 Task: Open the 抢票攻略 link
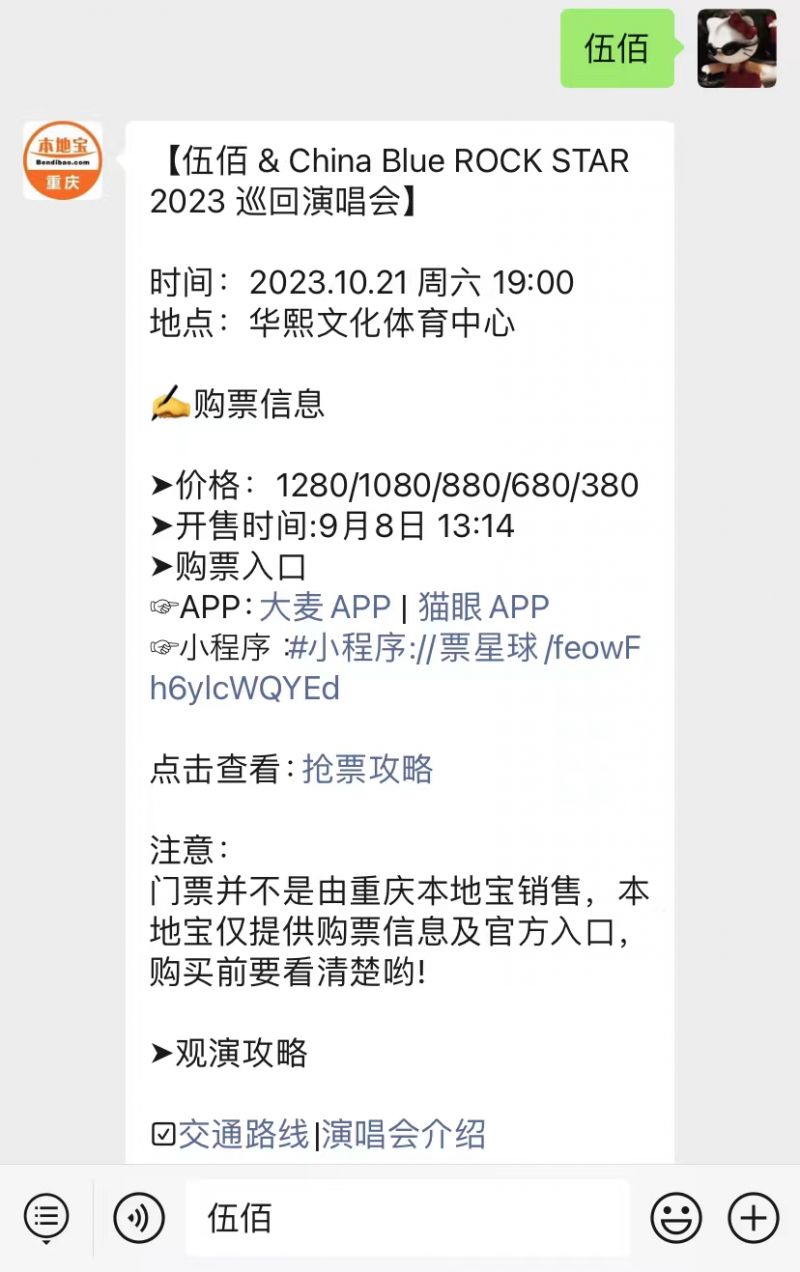point(367,769)
